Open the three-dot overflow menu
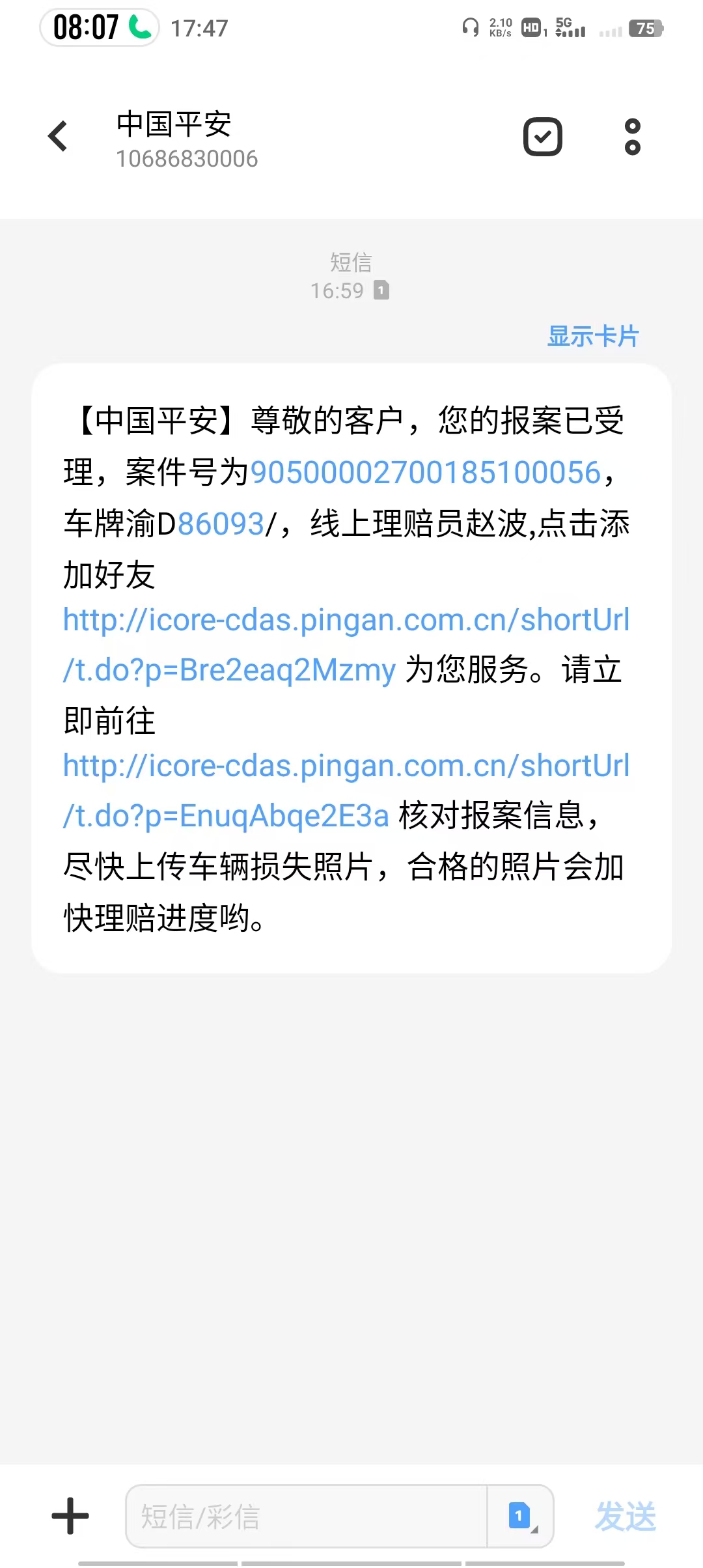 (x=632, y=137)
